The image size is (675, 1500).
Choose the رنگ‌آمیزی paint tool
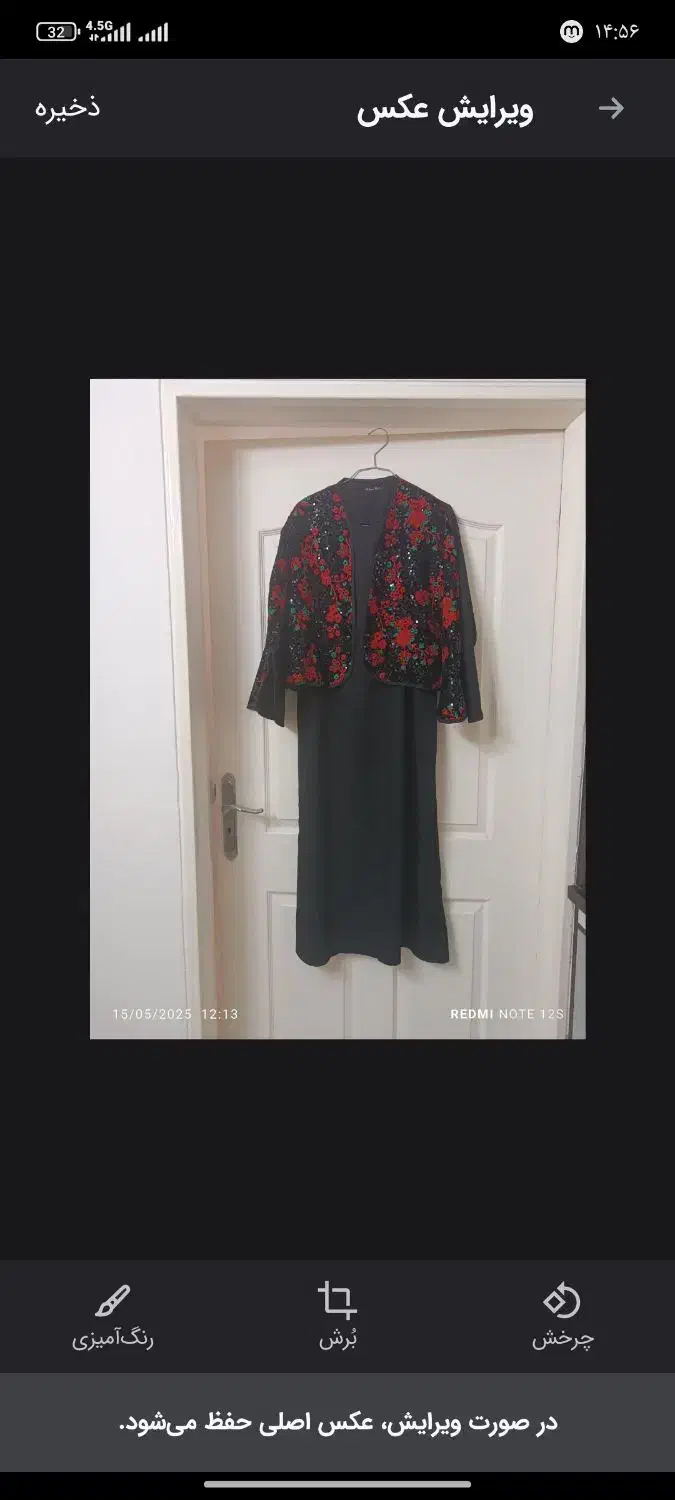click(x=113, y=1317)
